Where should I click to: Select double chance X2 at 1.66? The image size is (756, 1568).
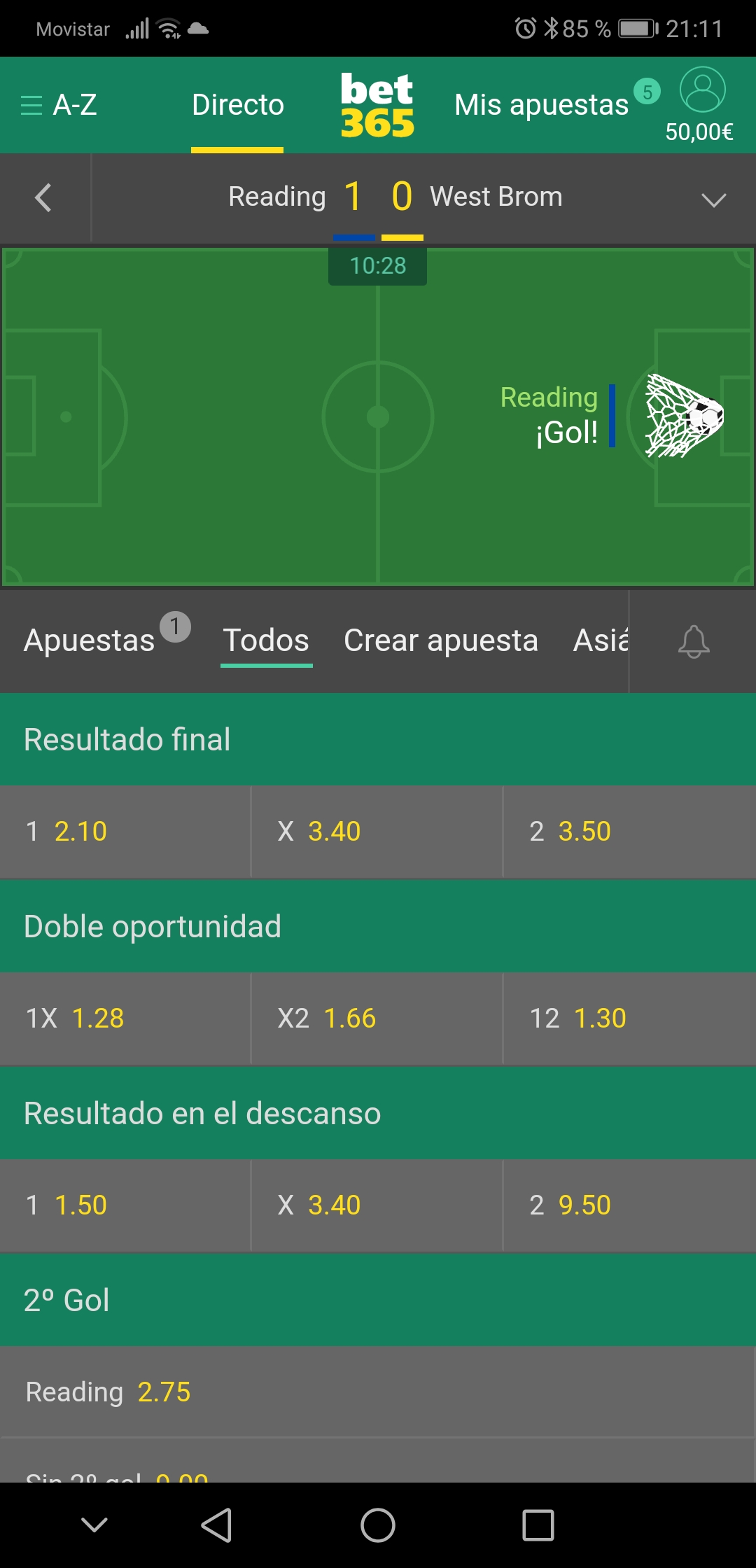[377, 1018]
